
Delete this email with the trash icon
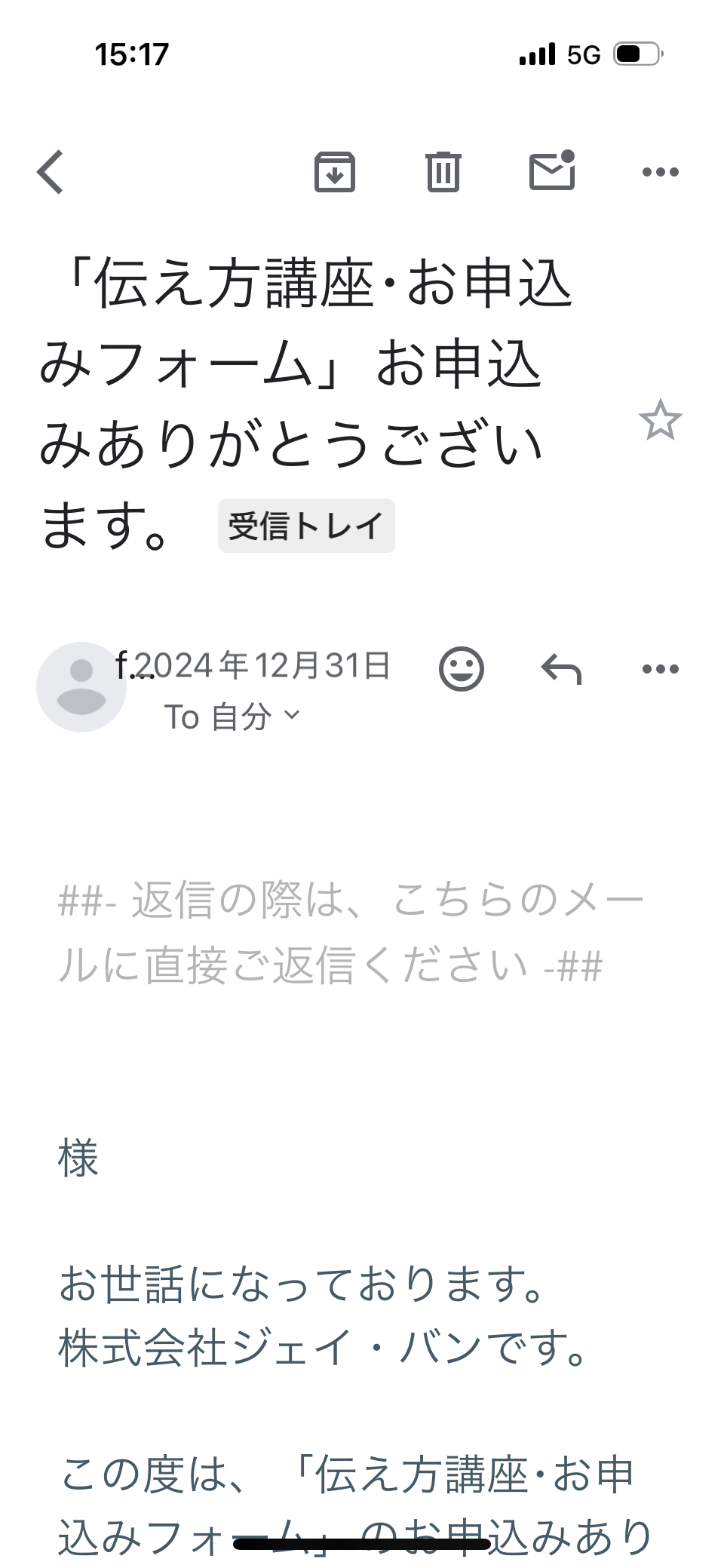click(x=443, y=172)
